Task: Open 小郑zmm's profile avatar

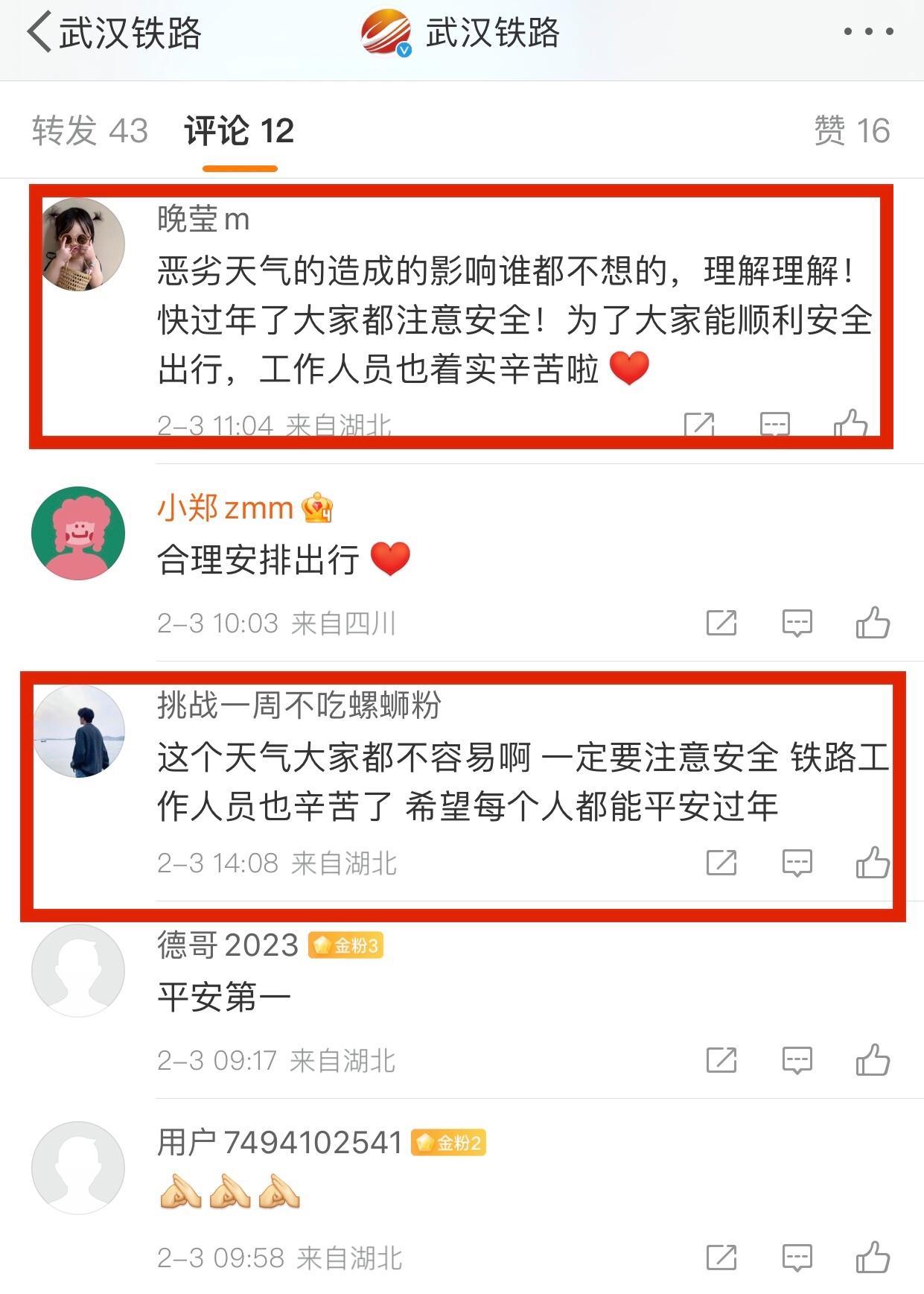Action: [78, 533]
